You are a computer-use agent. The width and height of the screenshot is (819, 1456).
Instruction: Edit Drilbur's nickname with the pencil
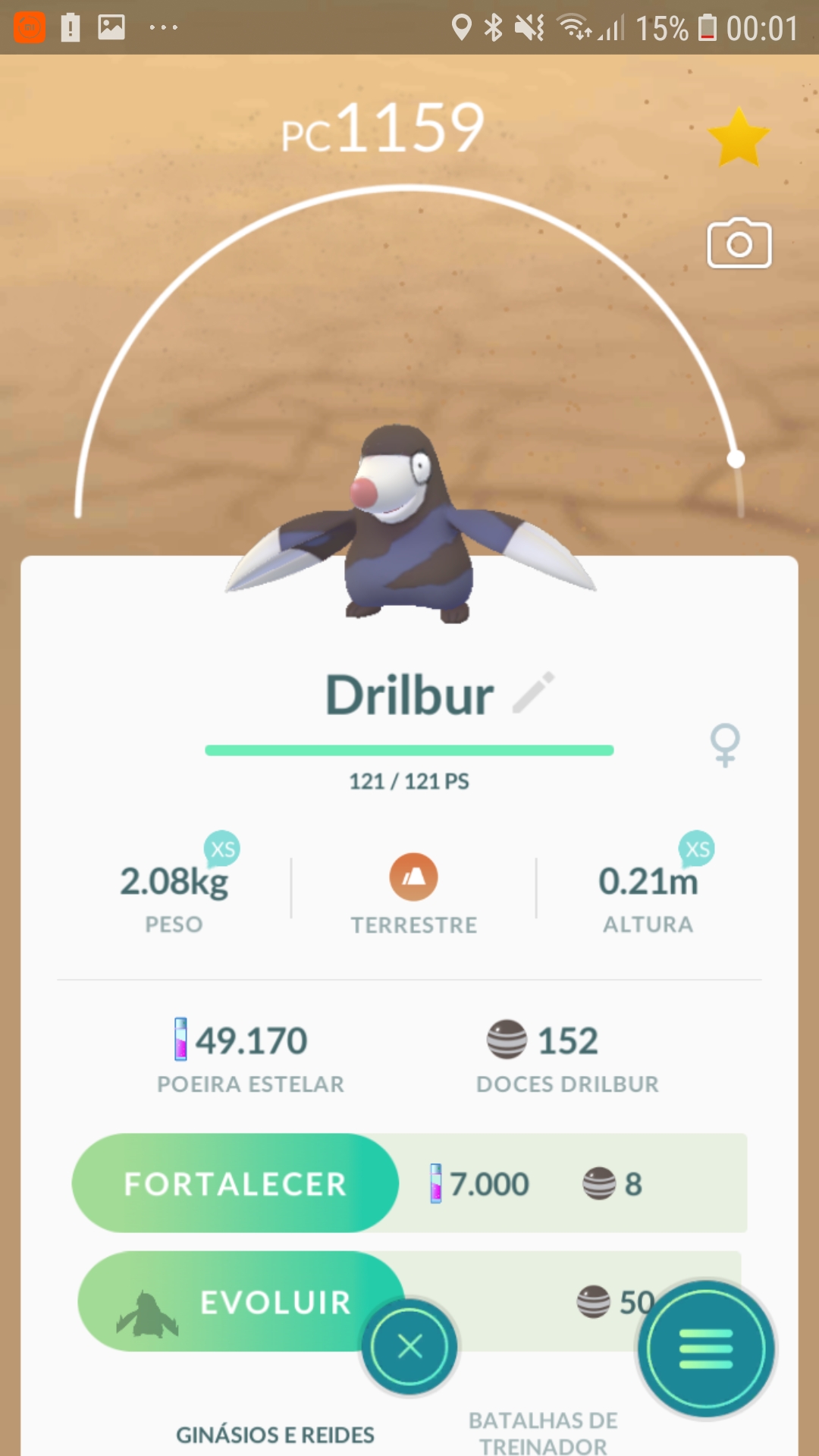534,692
